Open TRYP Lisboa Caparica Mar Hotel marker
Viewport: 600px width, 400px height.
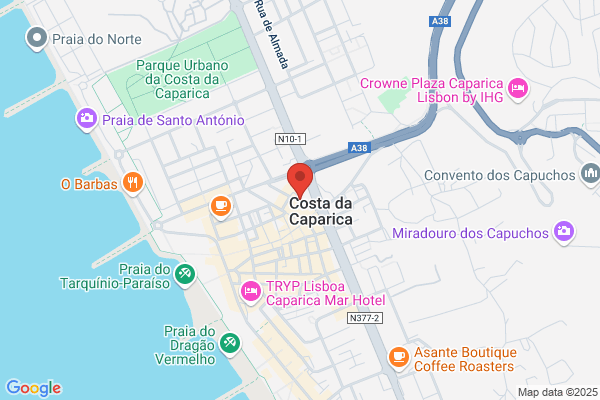click(251, 292)
